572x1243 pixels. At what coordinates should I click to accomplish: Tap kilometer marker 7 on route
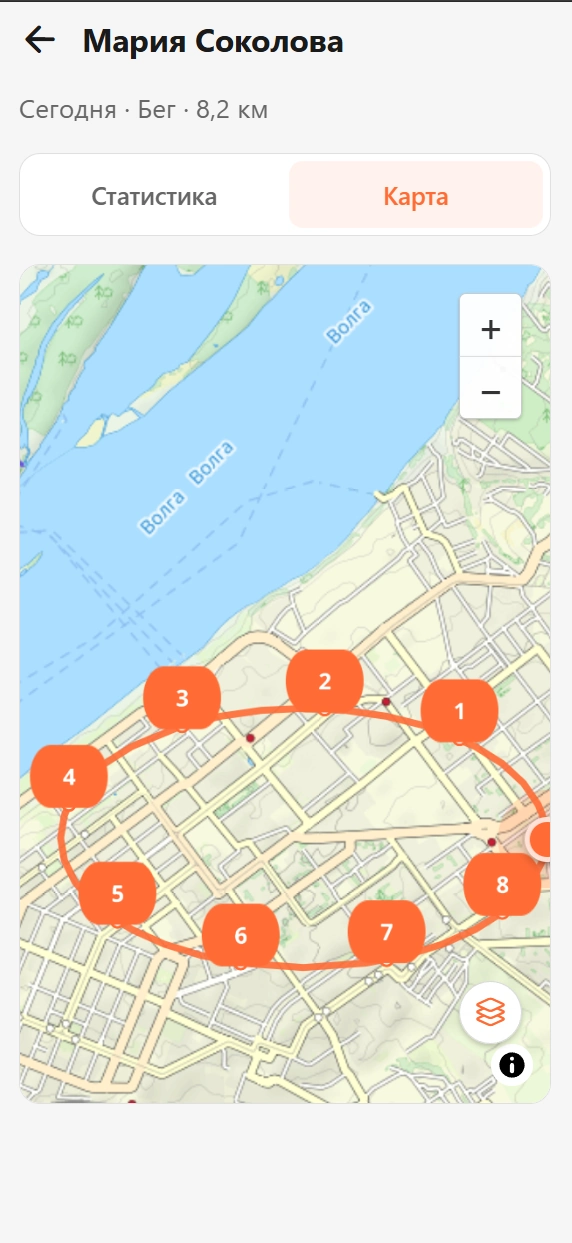click(x=386, y=931)
